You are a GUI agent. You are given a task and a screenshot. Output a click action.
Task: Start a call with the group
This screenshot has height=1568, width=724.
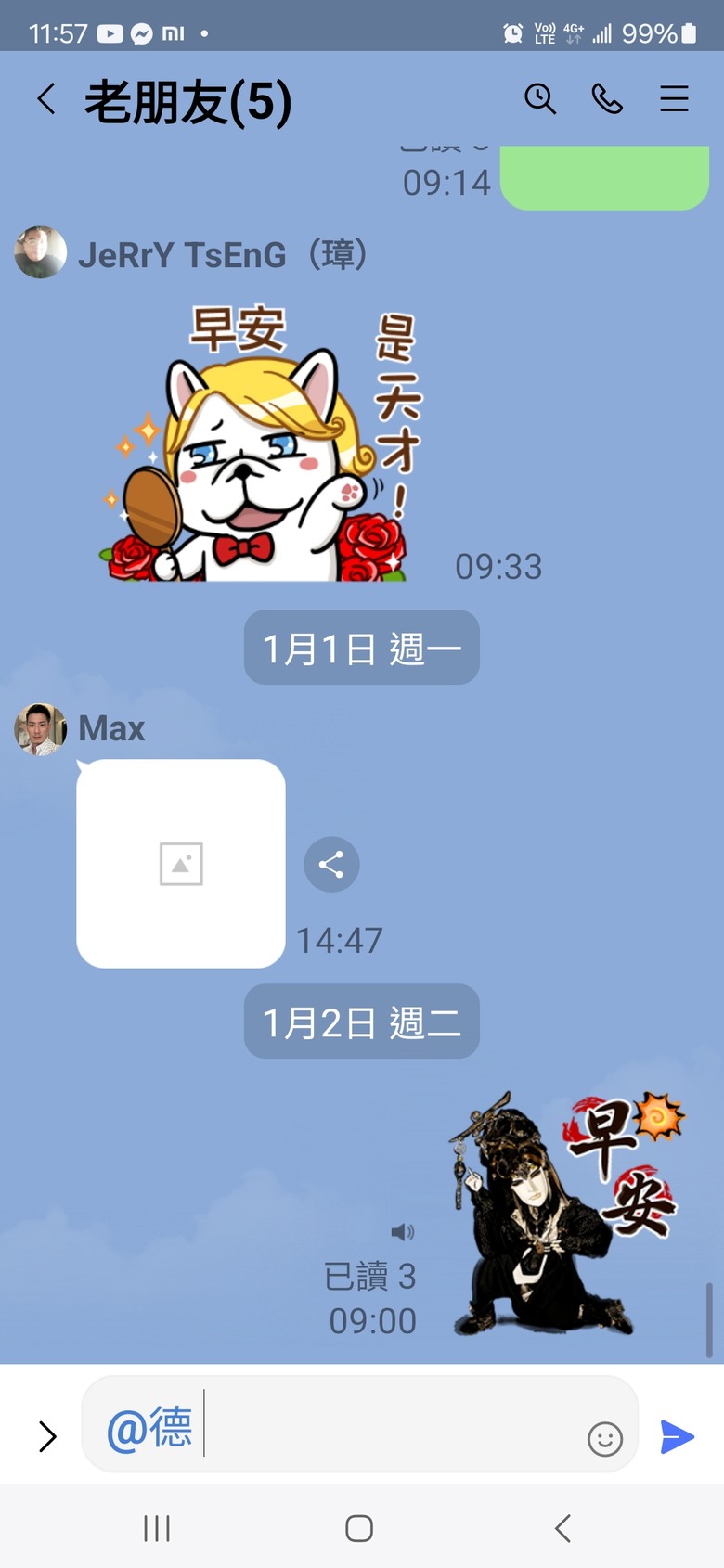coord(607,98)
